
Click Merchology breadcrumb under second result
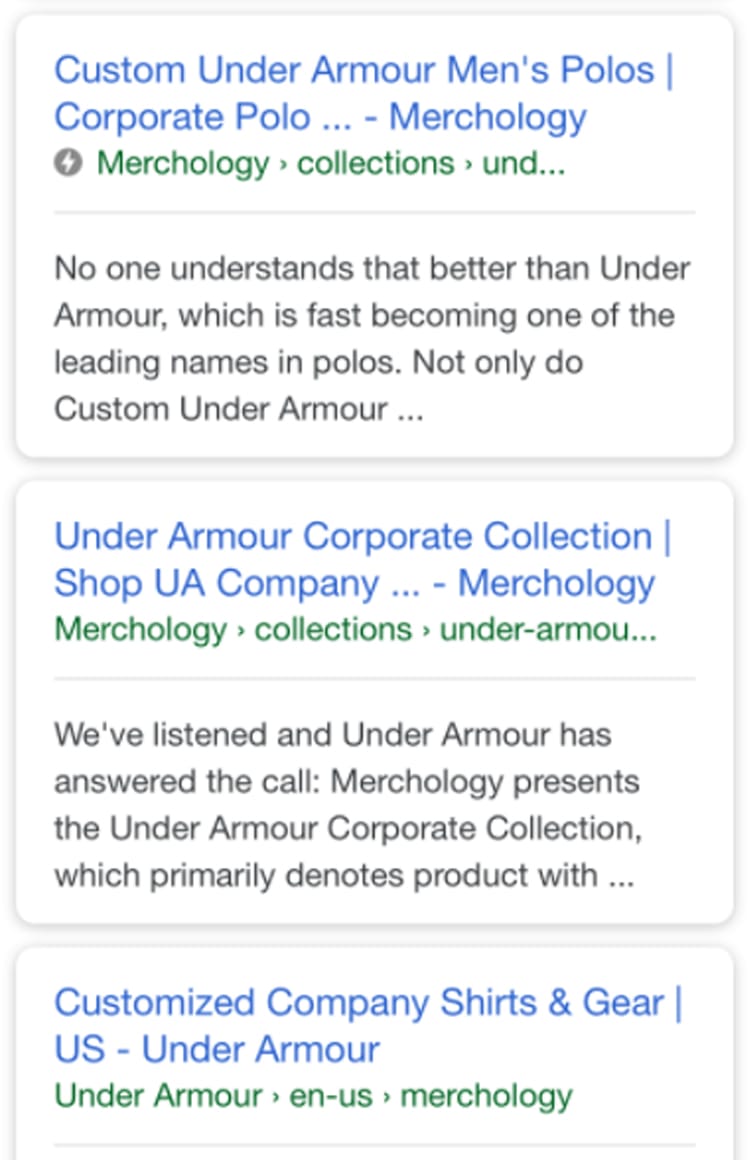(x=138, y=629)
